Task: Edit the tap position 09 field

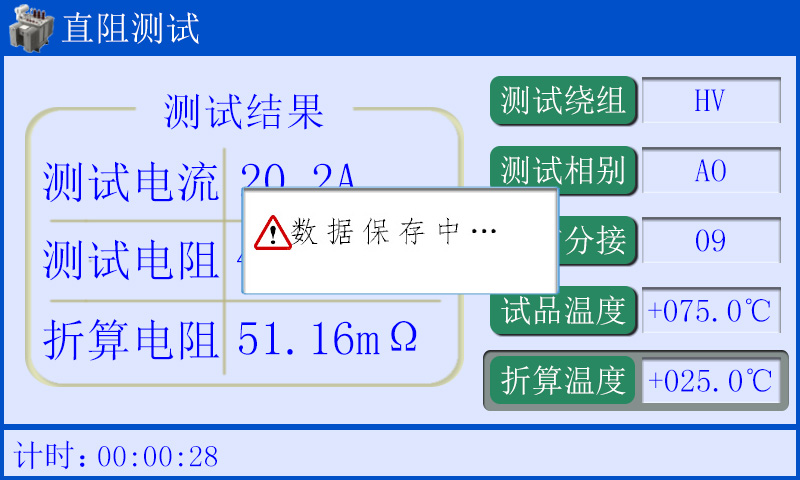Action: click(710, 241)
